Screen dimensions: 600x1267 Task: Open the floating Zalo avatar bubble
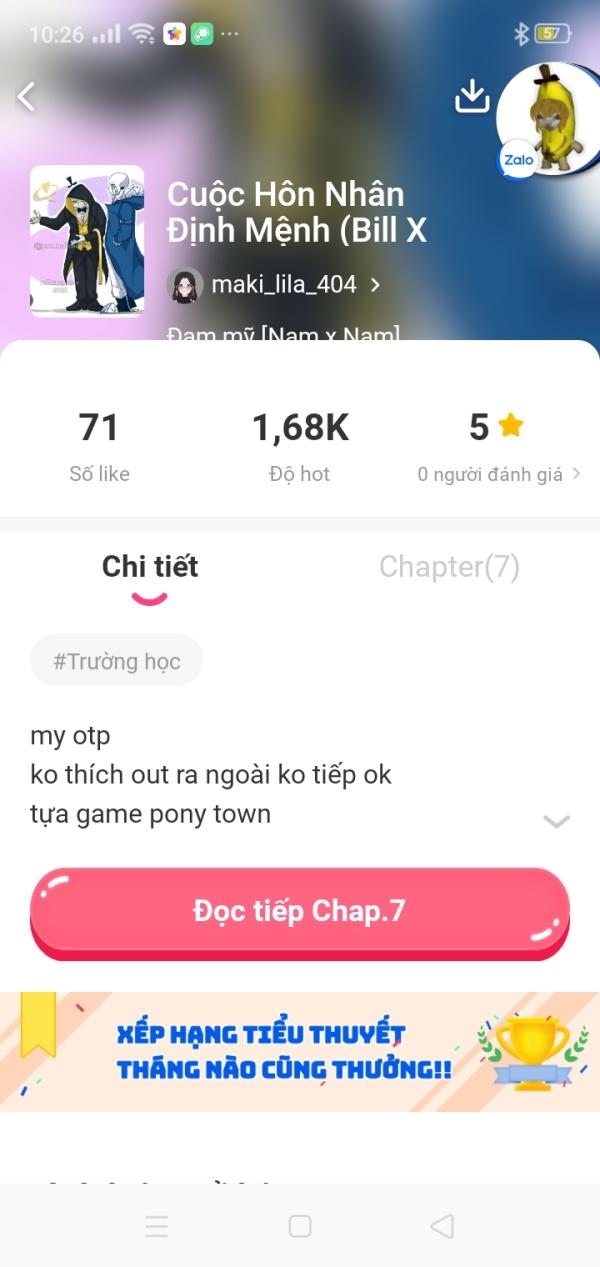click(548, 120)
